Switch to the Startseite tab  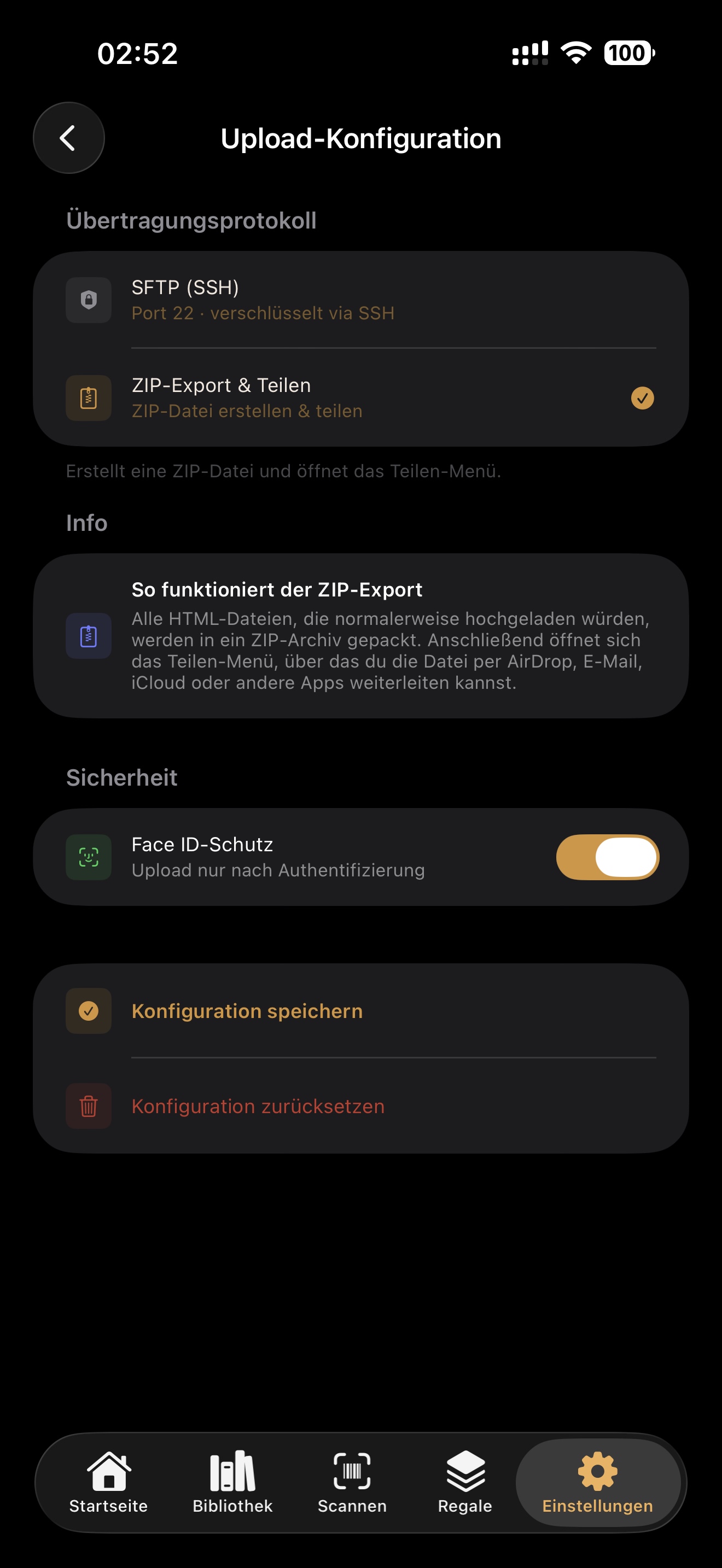tap(109, 1483)
